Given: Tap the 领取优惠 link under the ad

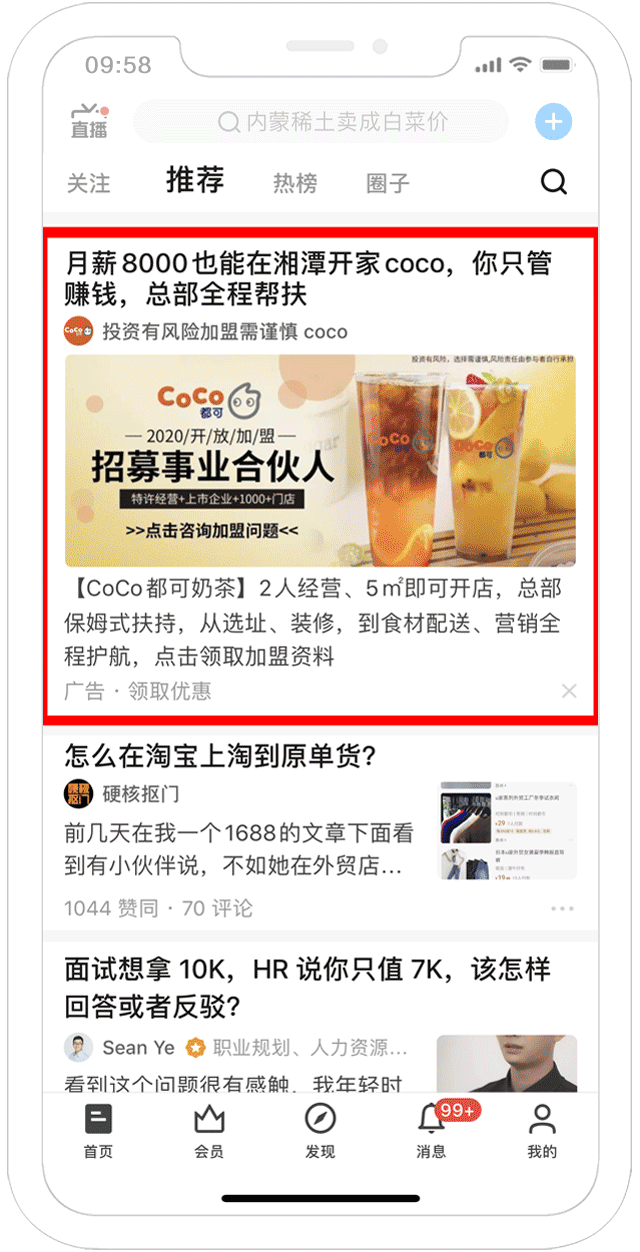Looking at the screenshot, I should point(170,691).
